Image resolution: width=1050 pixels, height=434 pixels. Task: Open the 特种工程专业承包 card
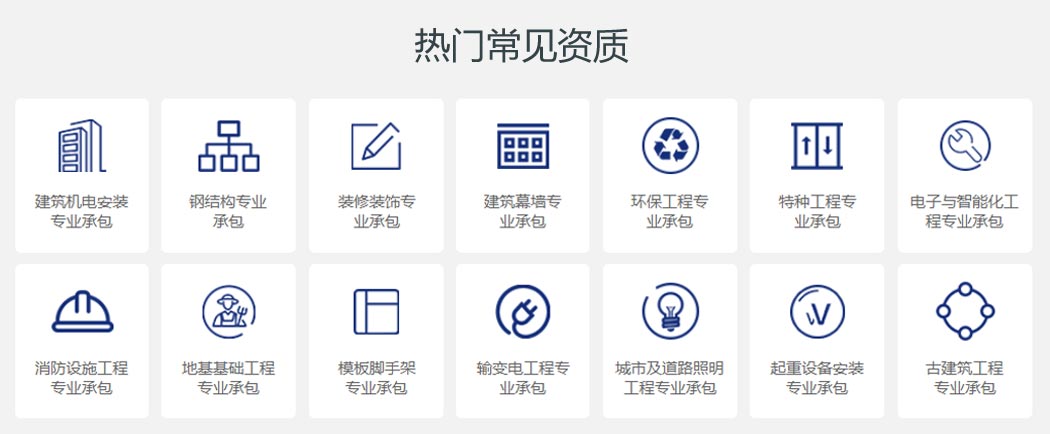(817, 175)
